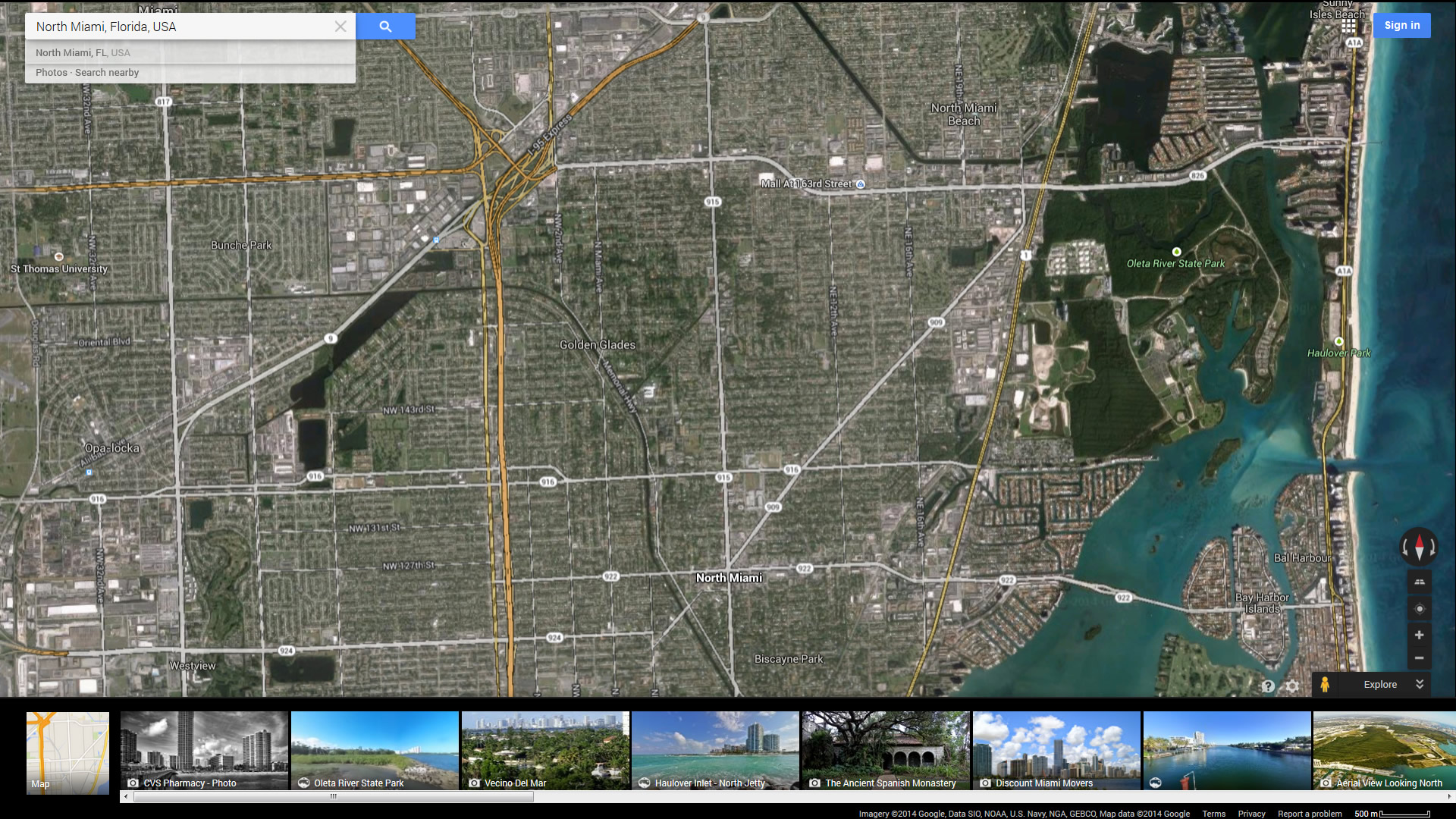The width and height of the screenshot is (1456, 819).
Task: Reset the compass orientation
Action: [x=1419, y=547]
